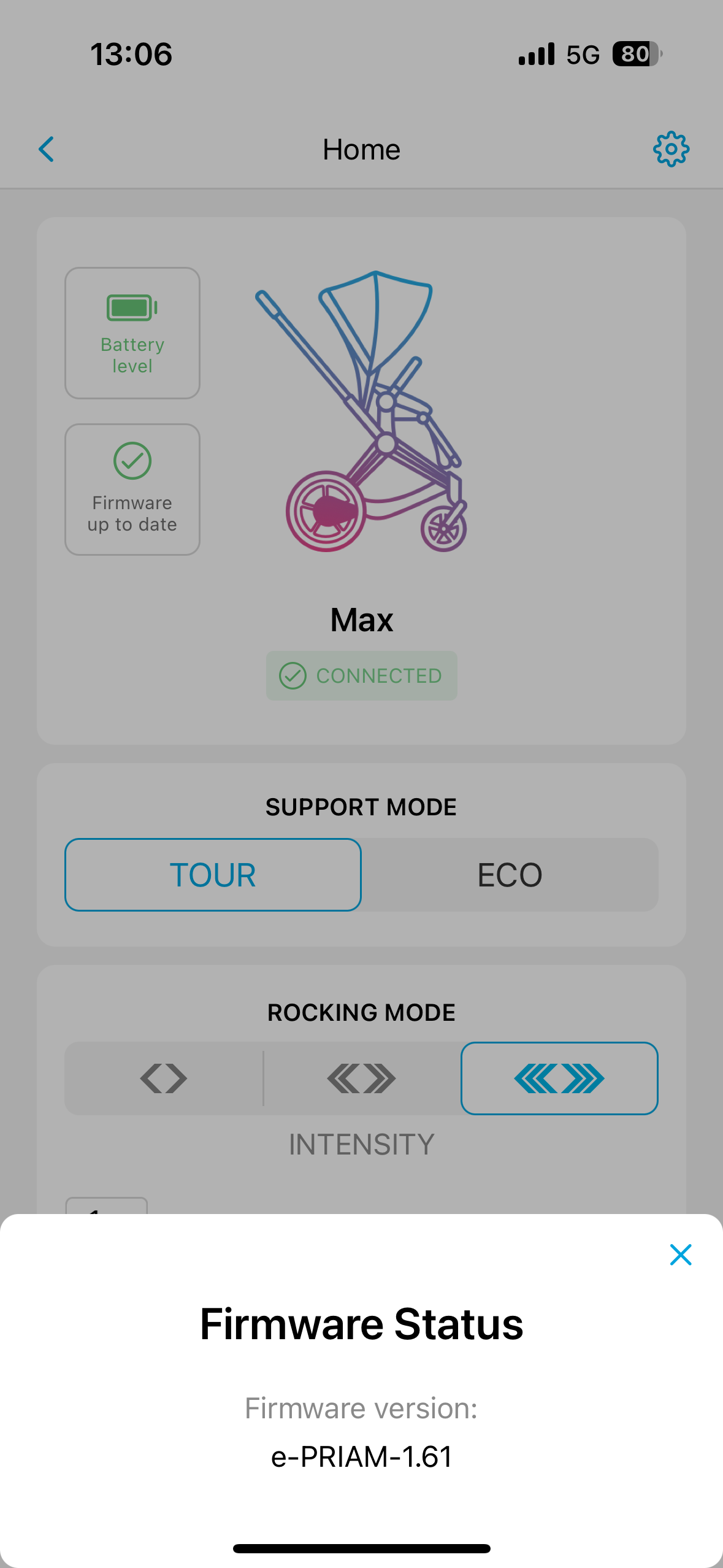Select the single-arrow rocking mode

[164, 1078]
